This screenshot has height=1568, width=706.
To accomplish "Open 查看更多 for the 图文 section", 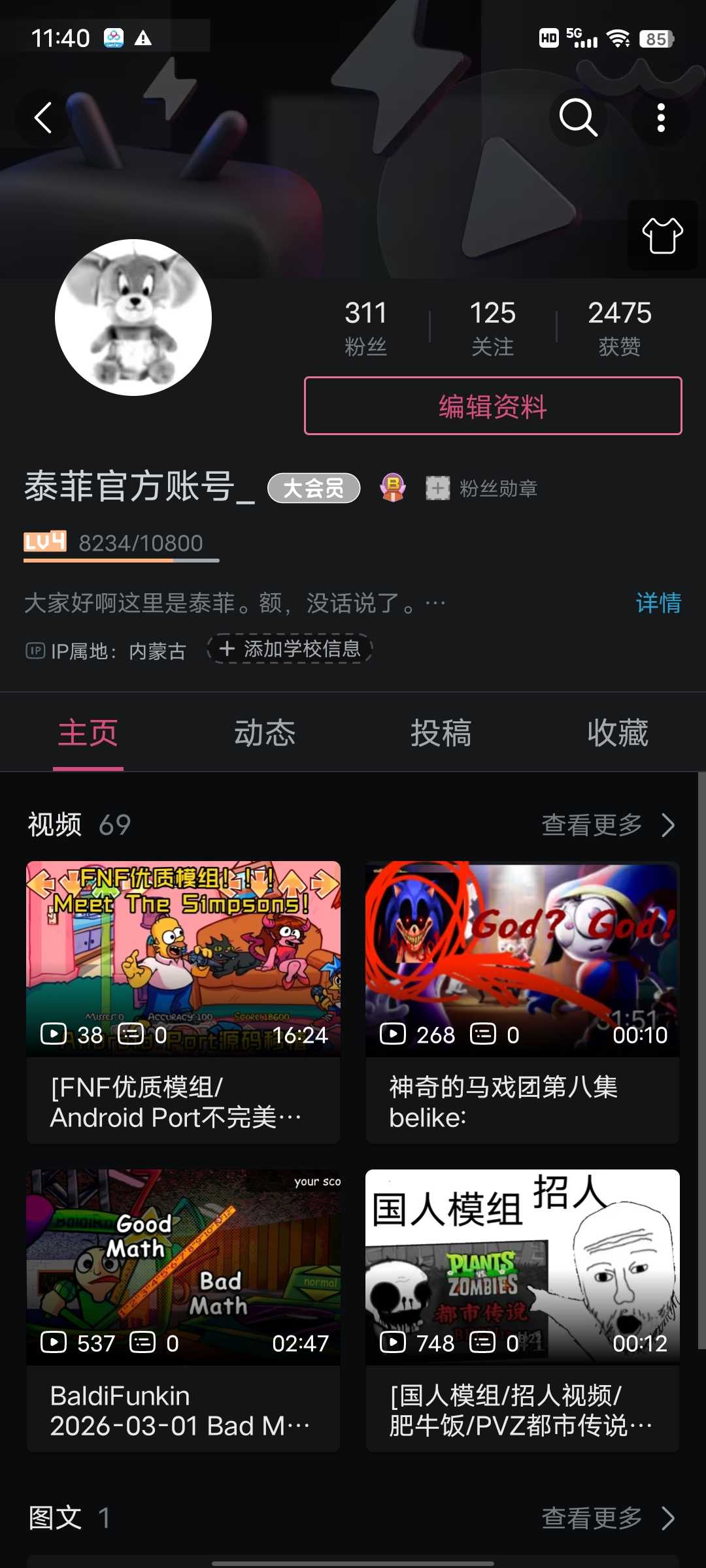I will click(608, 1518).
